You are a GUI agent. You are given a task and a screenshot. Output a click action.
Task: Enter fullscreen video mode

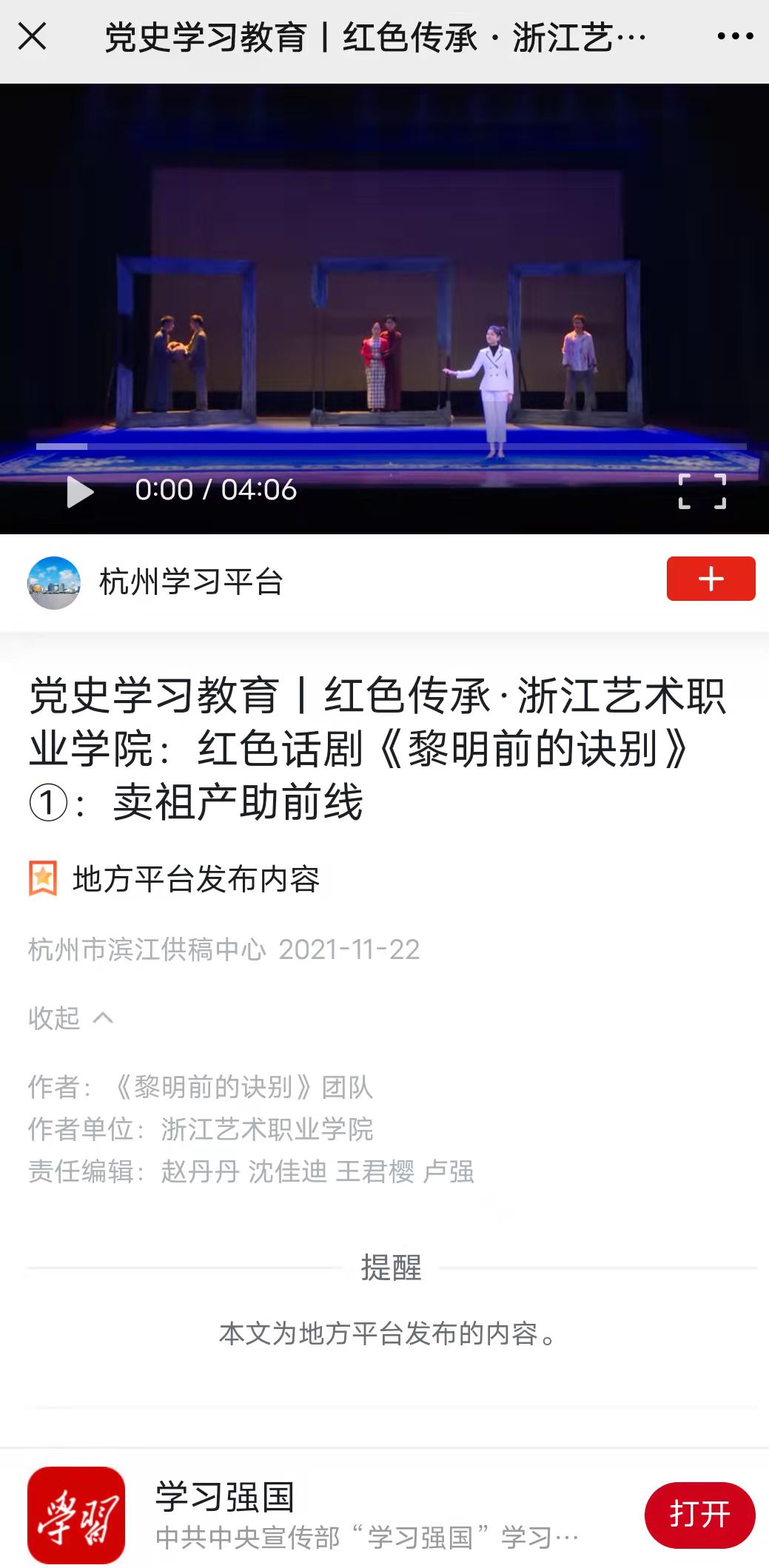(702, 491)
